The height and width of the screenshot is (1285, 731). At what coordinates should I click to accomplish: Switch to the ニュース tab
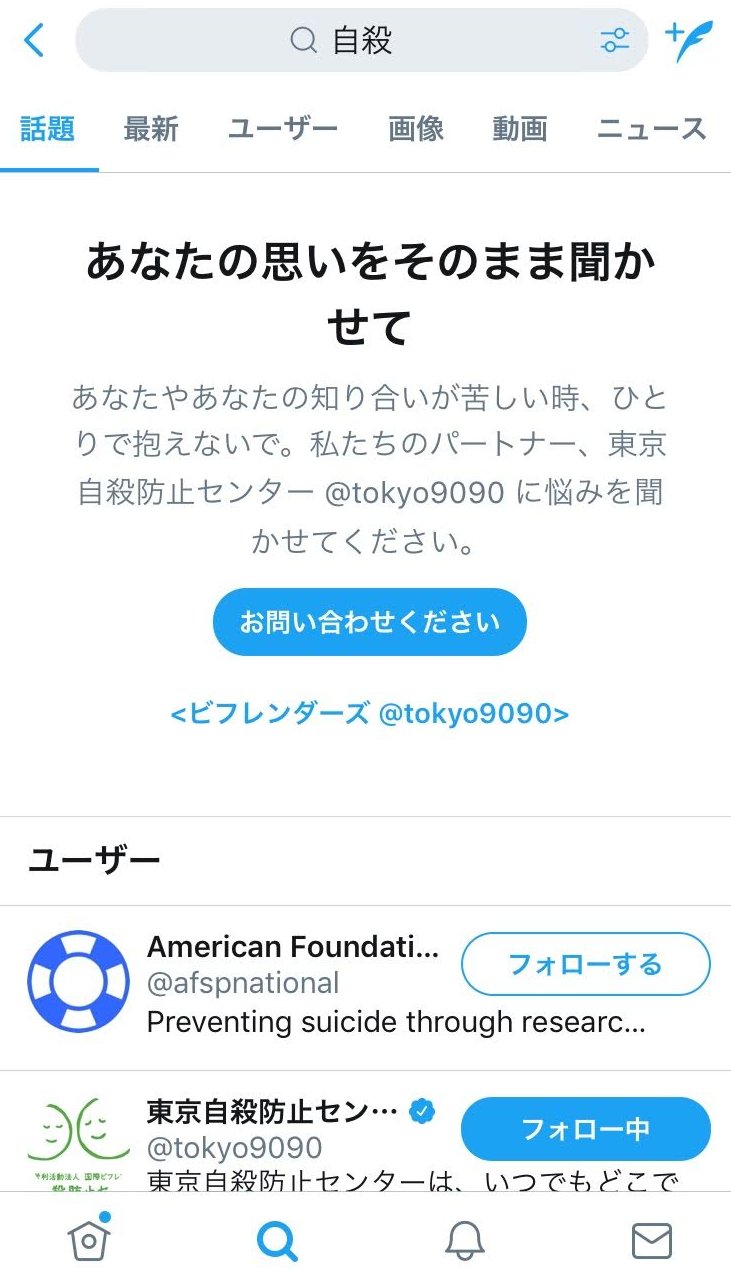(652, 129)
